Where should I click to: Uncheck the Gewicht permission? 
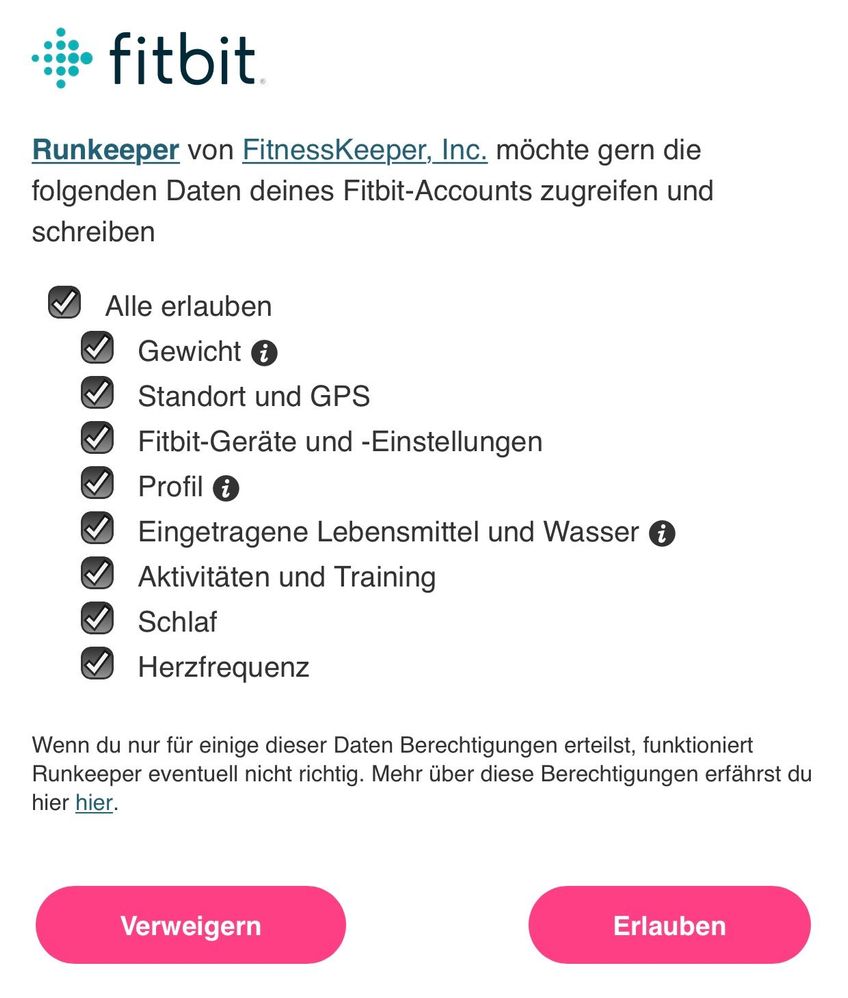tap(97, 348)
